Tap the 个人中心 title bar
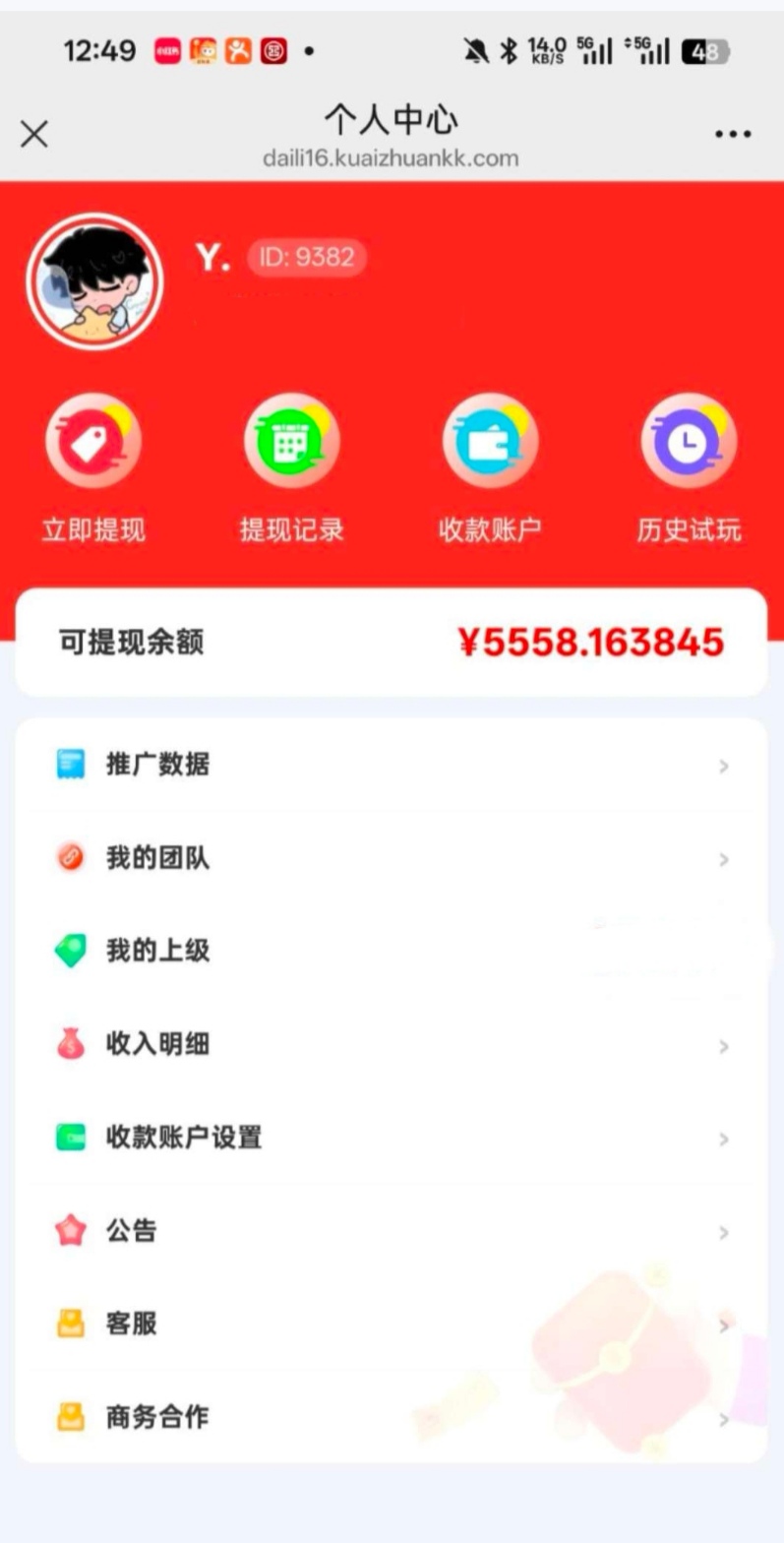Image resolution: width=784 pixels, height=1543 pixels. 392,120
